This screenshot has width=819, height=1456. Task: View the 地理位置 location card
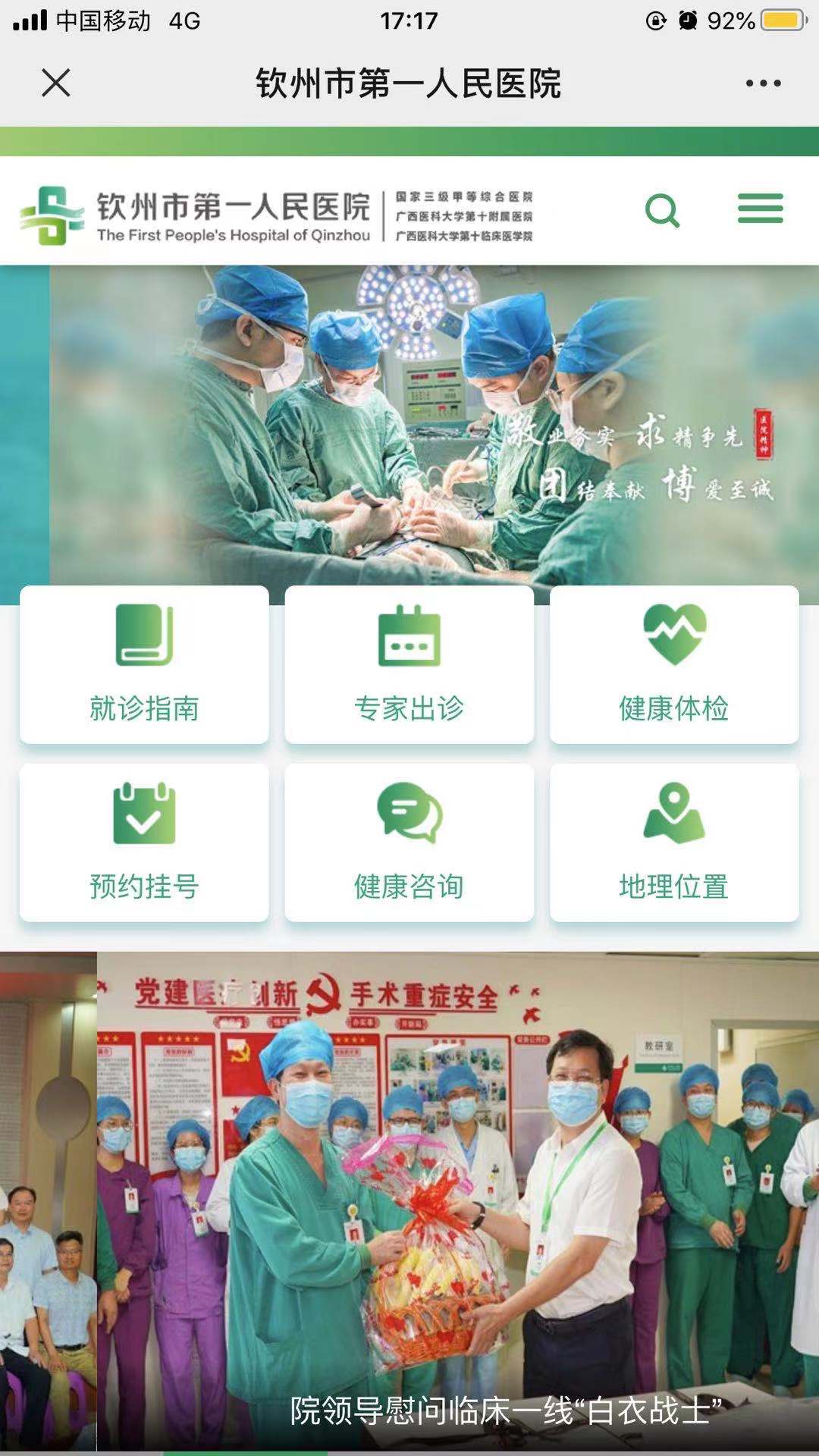673,843
